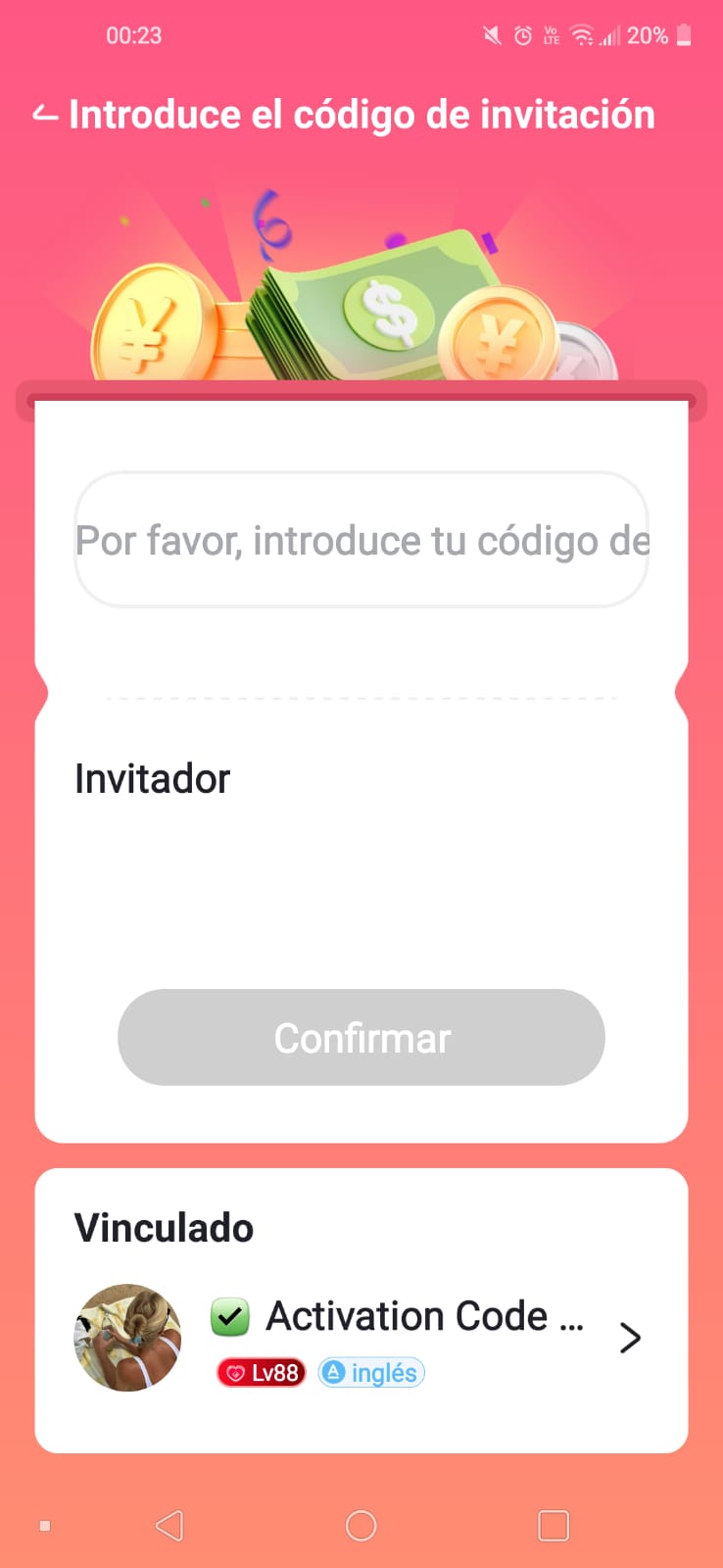Tap the Confirmar button
The width and height of the screenshot is (723, 1568).
point(361,1037)
